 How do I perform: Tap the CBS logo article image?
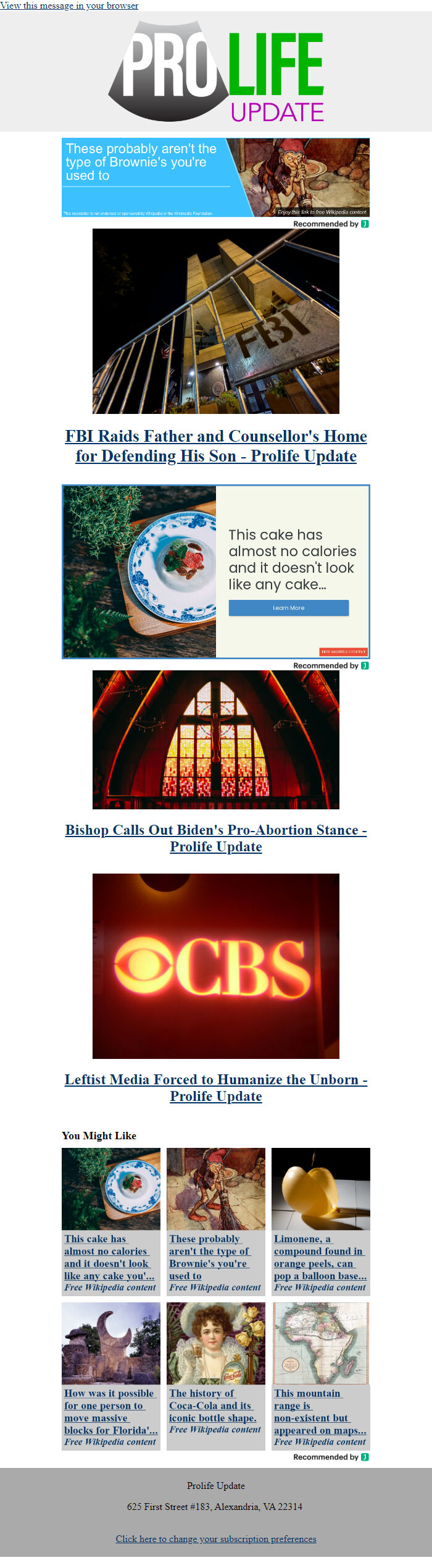pos(216,966)
